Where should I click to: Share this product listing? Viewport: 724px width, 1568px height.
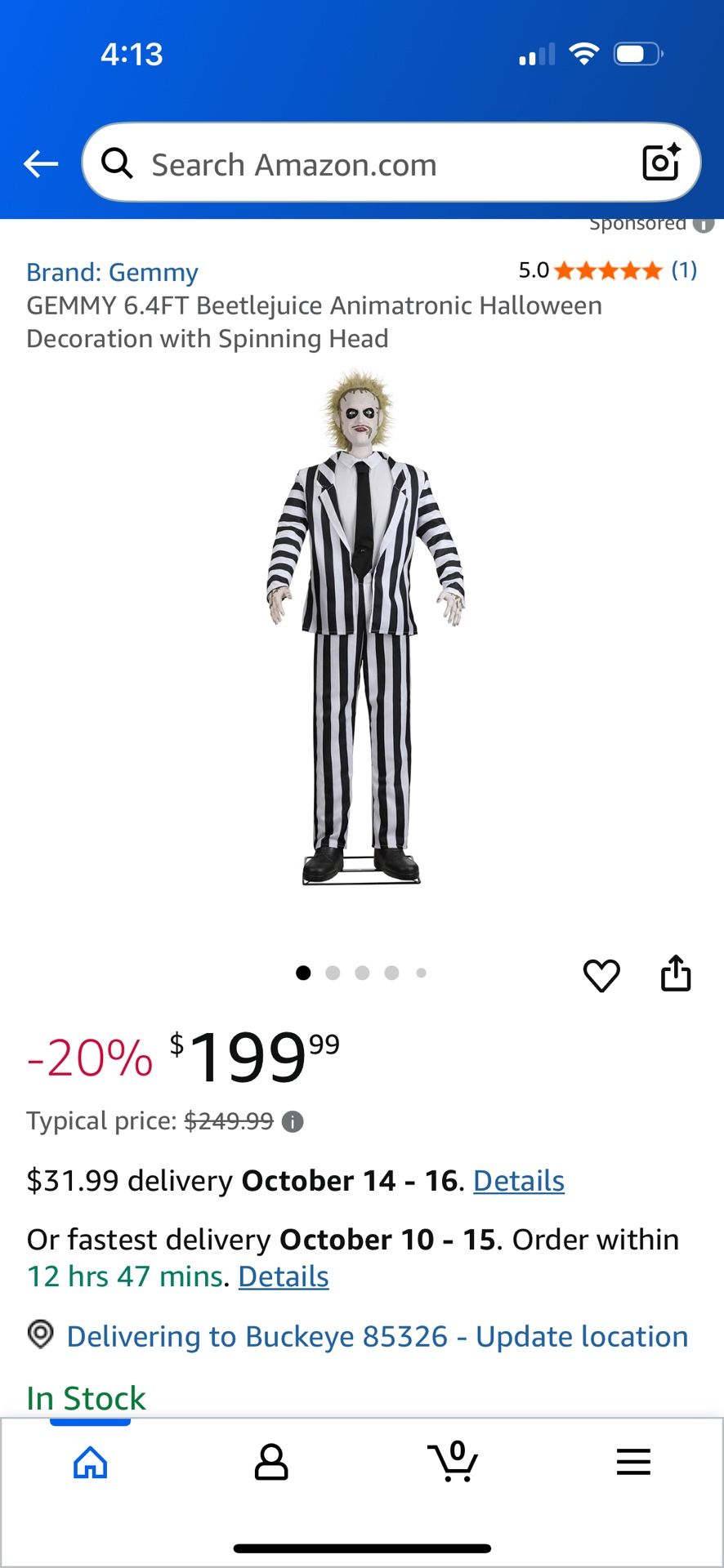tap(676, 973)
